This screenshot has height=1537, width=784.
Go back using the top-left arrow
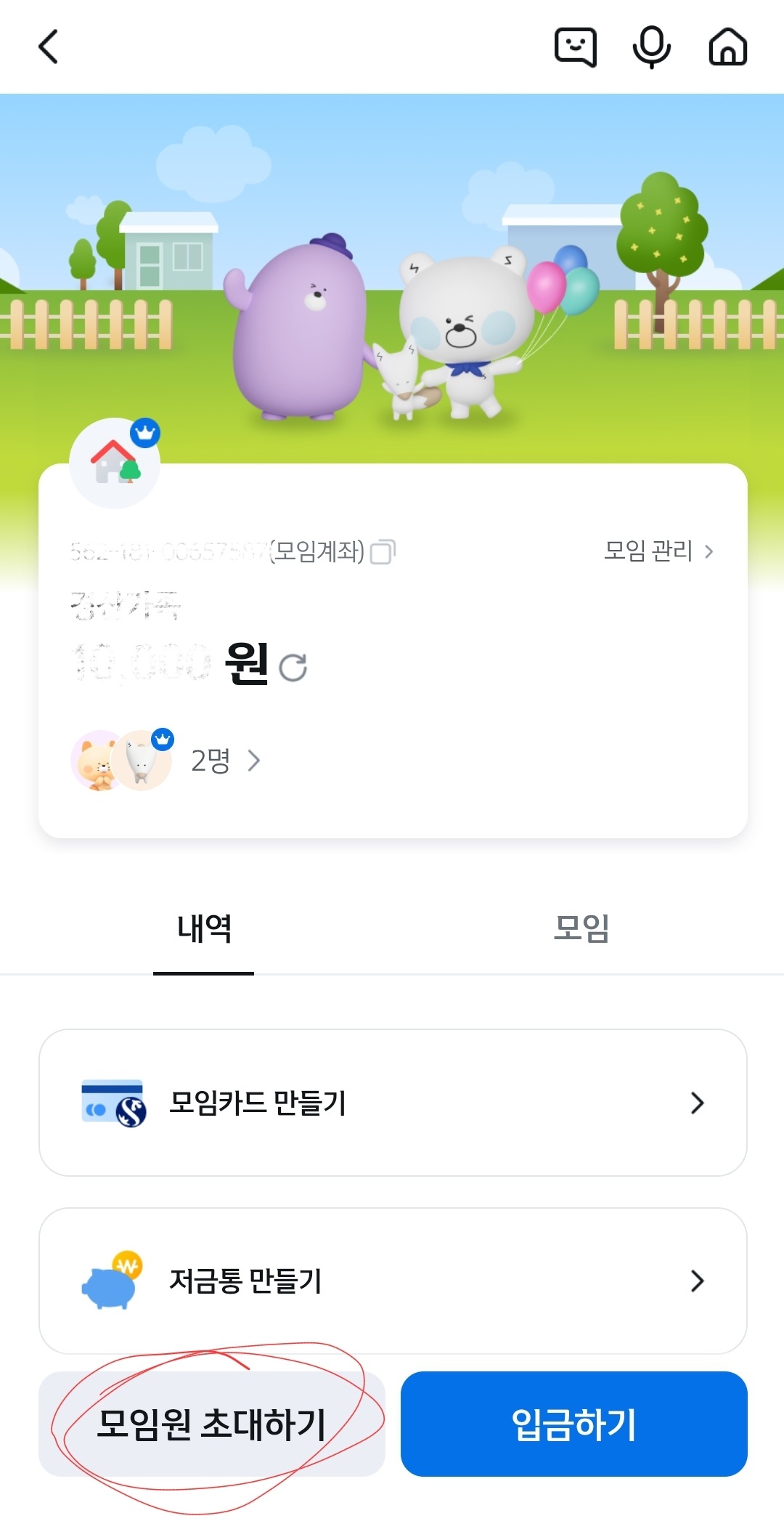(48, 47)
